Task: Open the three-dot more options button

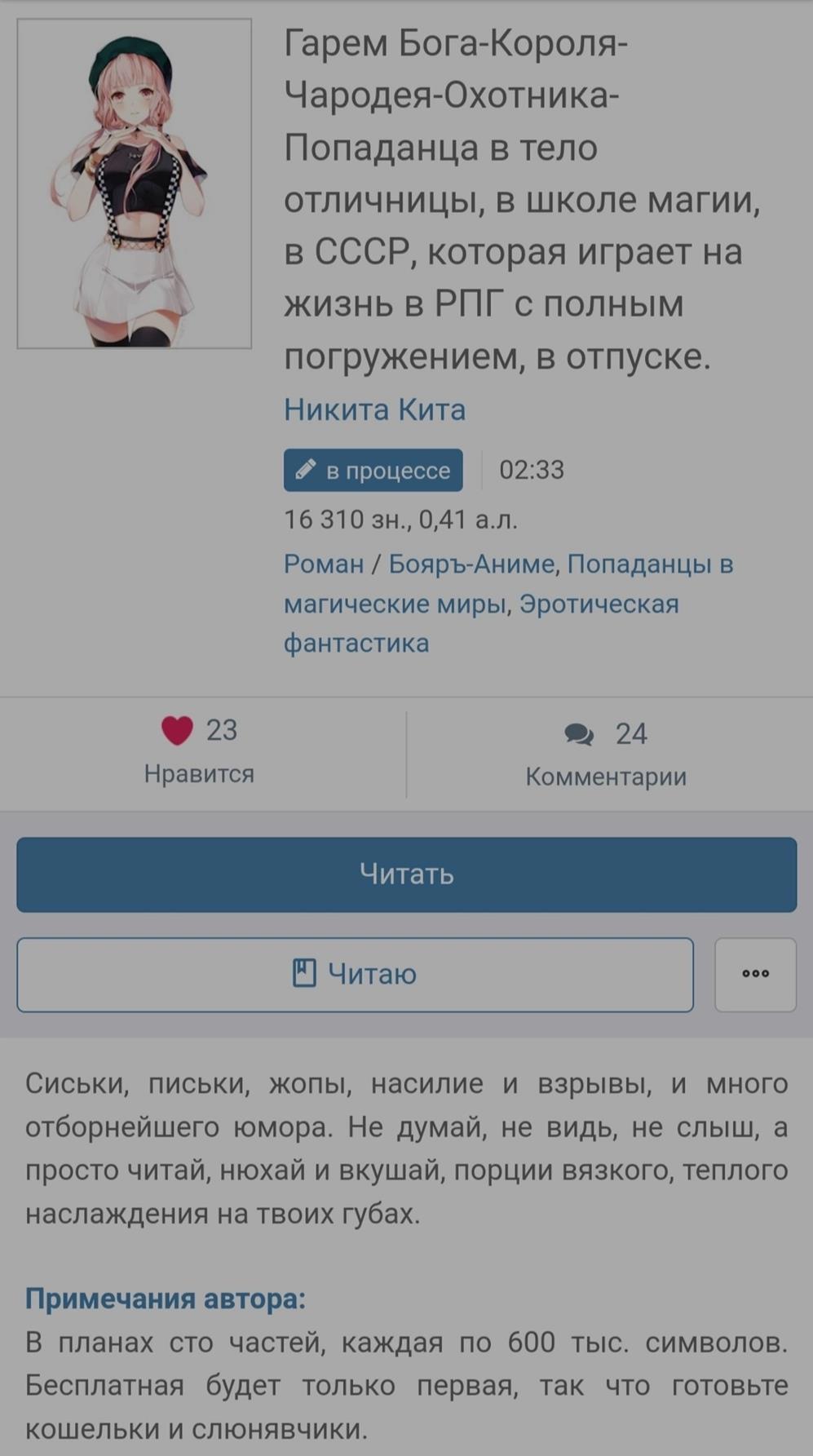Action: point(755,975)
